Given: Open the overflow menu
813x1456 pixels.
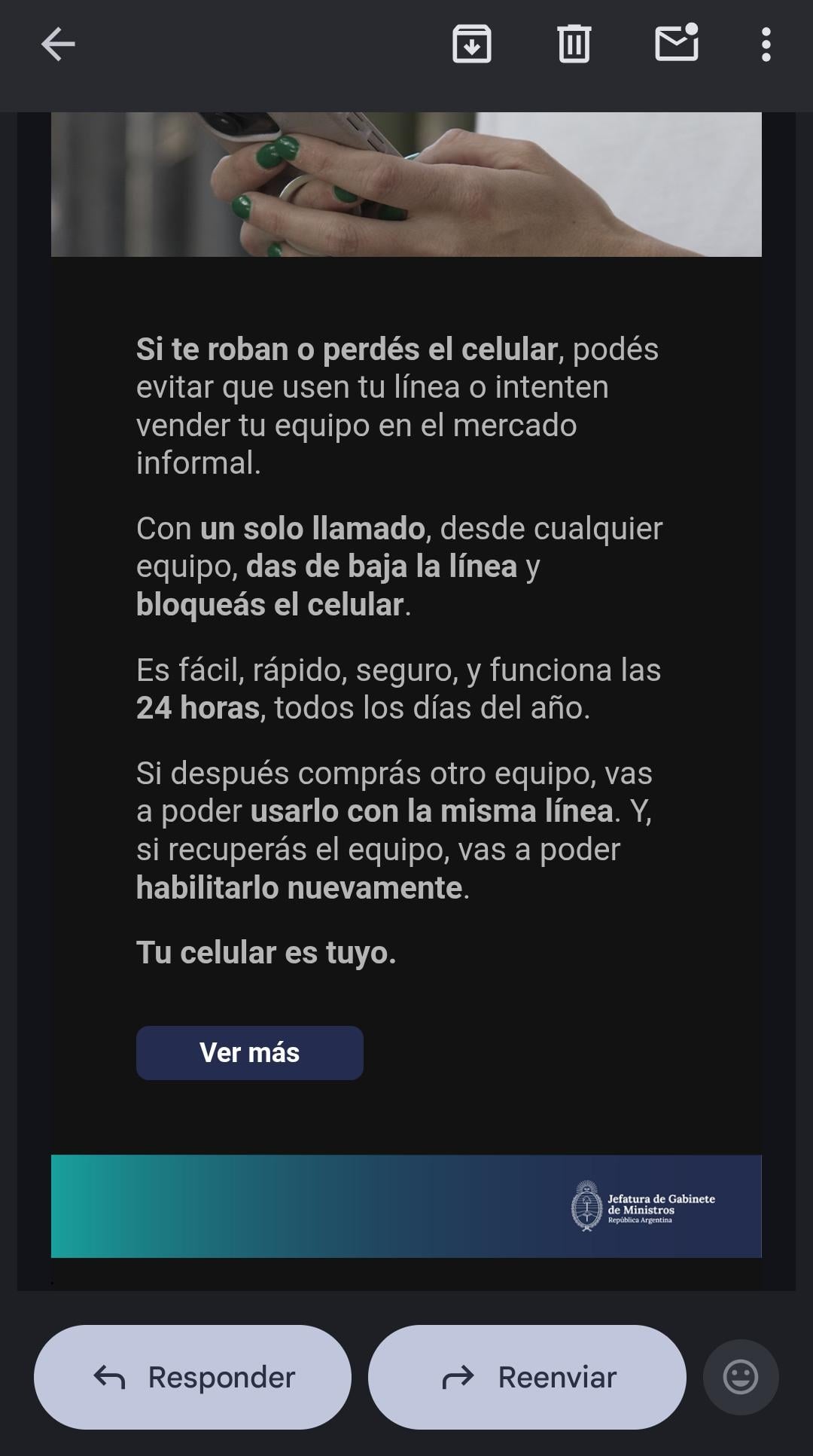Looking at the screenshot, I should (x=766, y=44).
